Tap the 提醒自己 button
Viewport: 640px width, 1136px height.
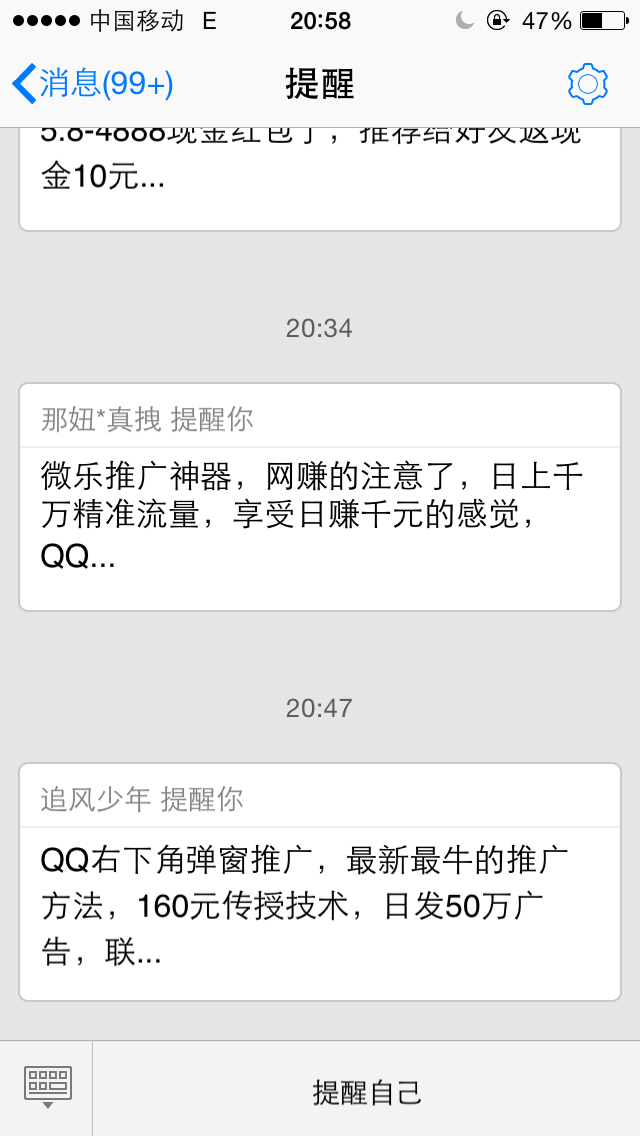[367, 1092]
